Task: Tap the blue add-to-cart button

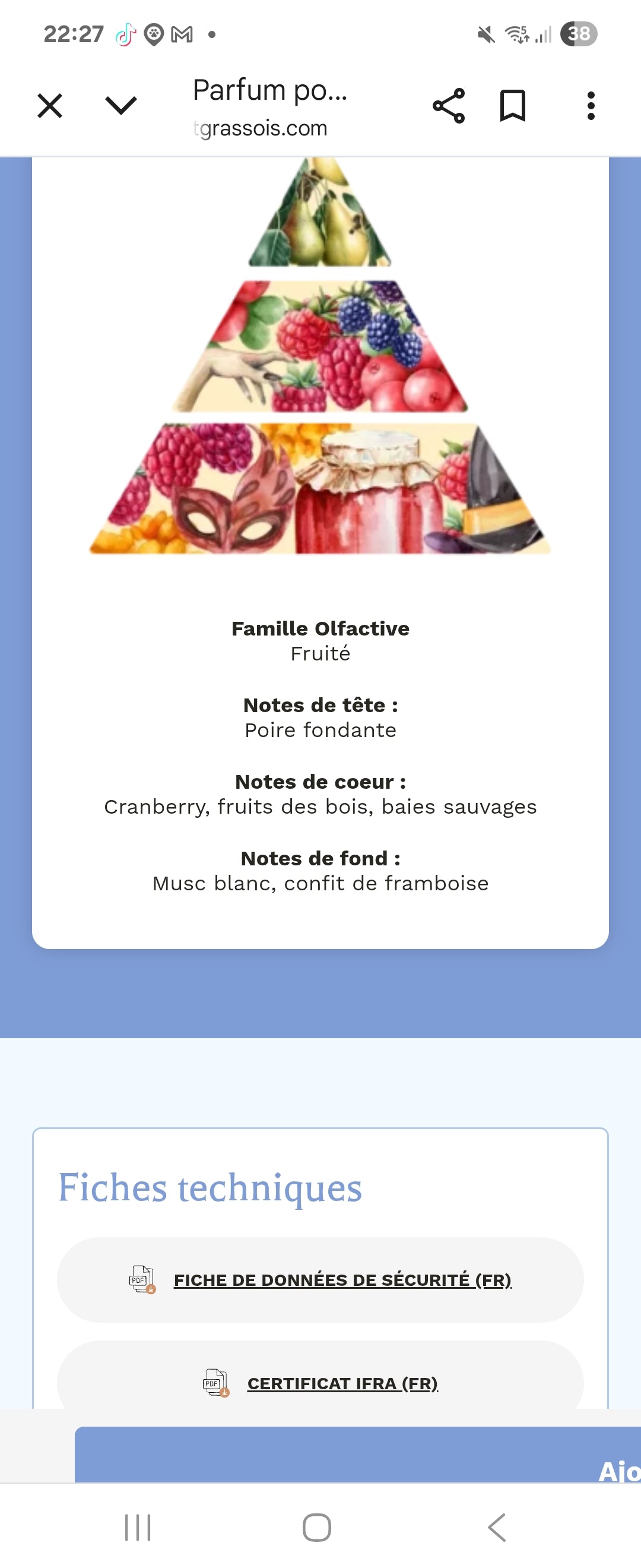Action: click(x=358, y=1455)
